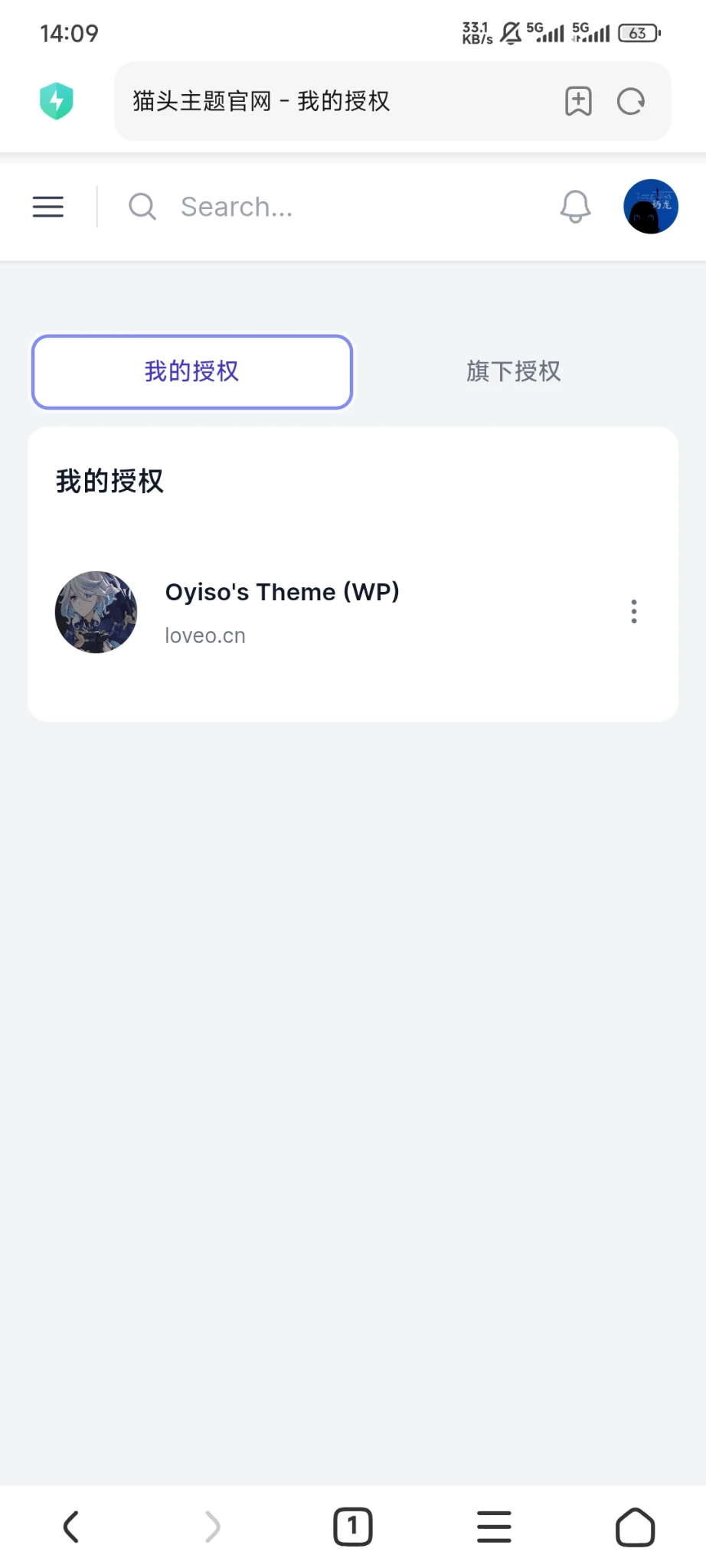Tap the address bar page title
Screen dimensions: 706x1568
click(x=261, y=101)
